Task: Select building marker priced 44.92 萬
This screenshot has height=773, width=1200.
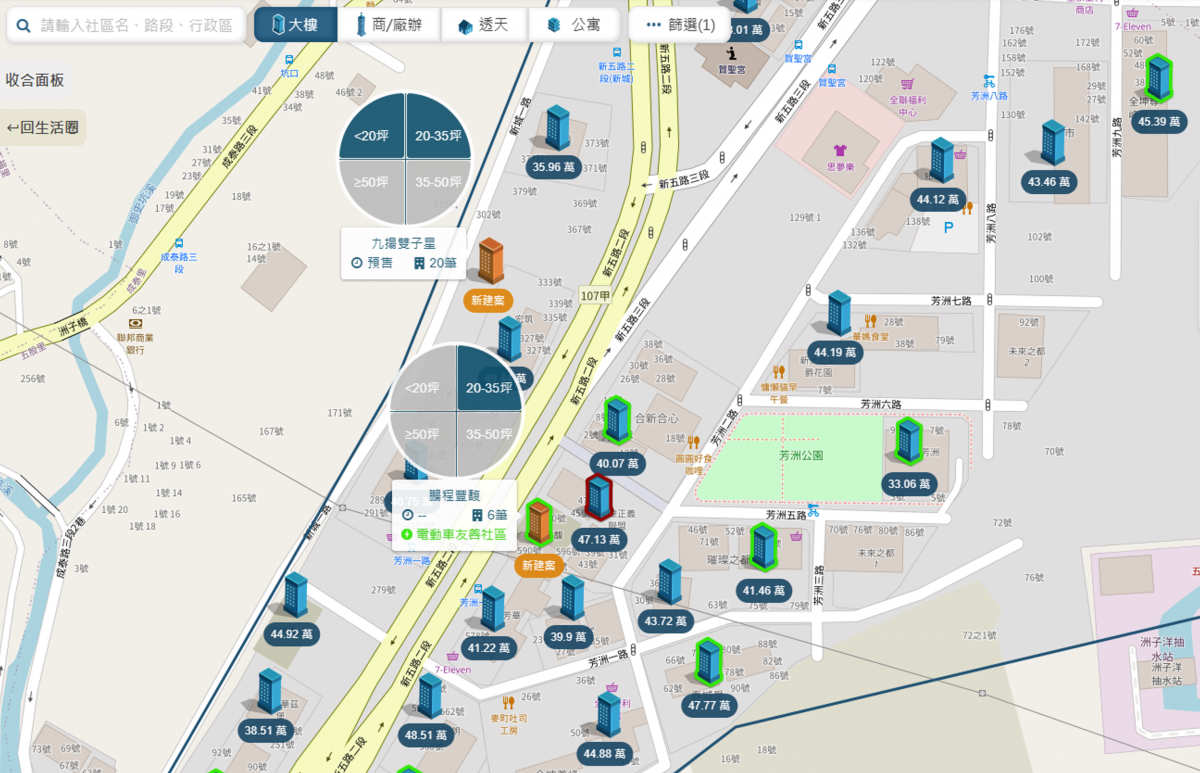Action: pos(292,633)
